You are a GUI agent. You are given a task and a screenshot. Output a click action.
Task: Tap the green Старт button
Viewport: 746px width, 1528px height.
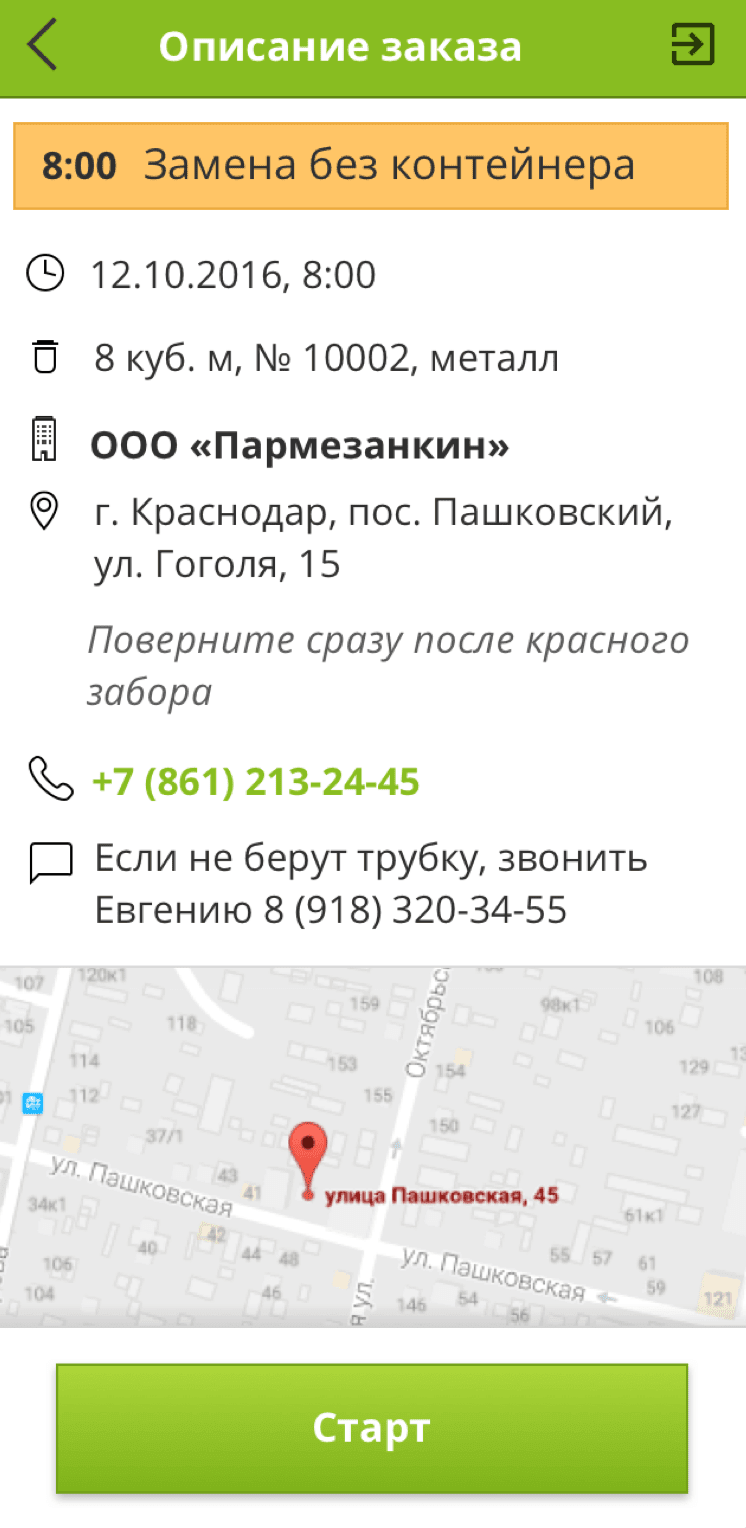click(372, 1429)
